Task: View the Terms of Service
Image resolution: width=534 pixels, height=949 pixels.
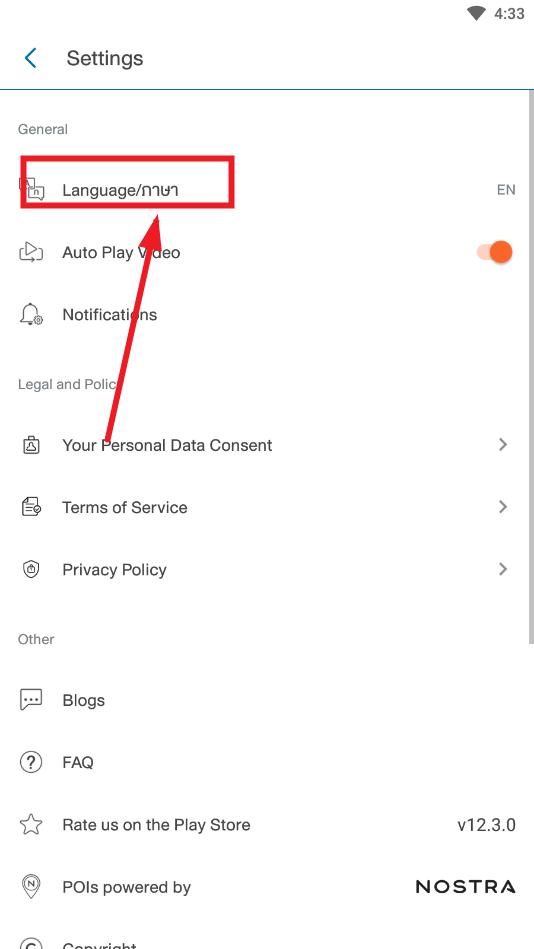Action: coord(267,507)
